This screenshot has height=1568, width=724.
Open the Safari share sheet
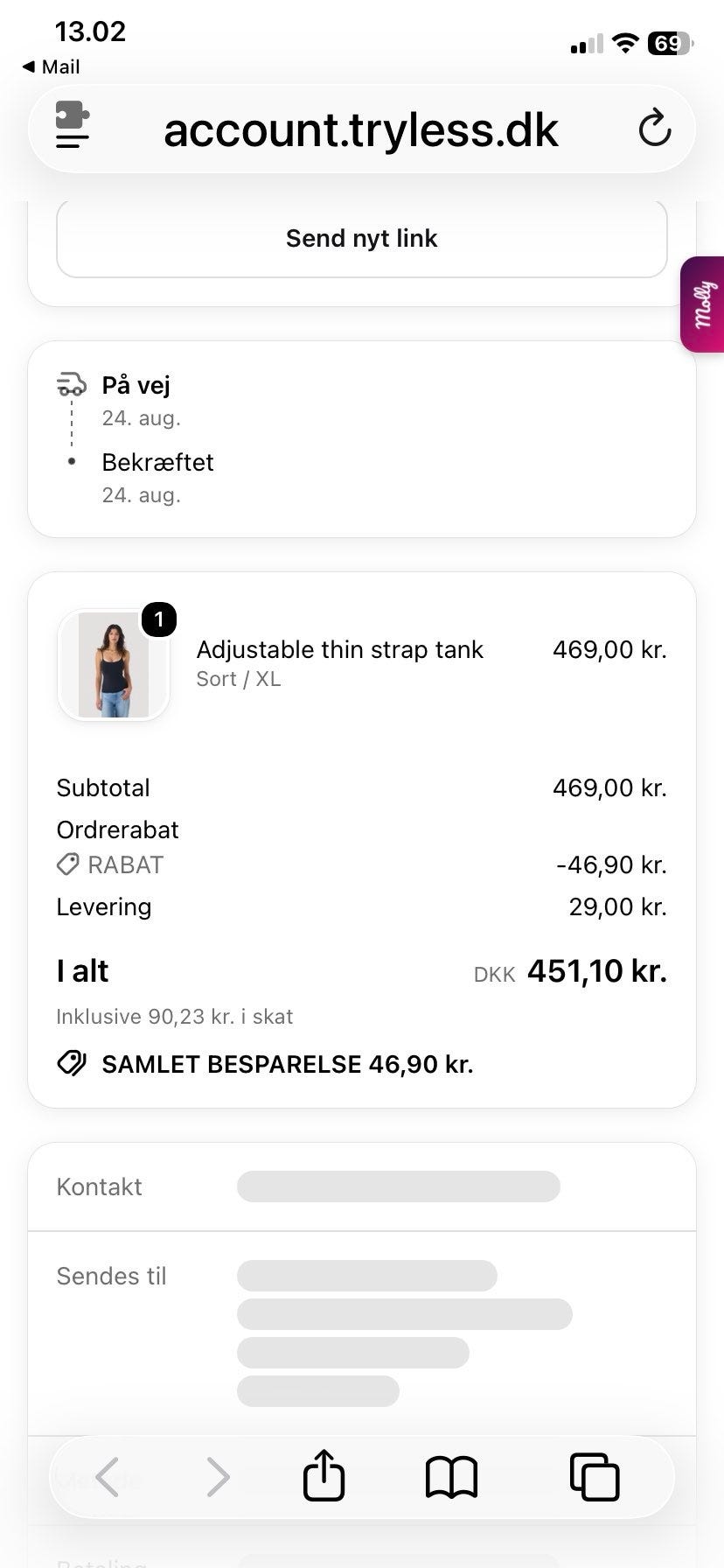pos(324,1475)
